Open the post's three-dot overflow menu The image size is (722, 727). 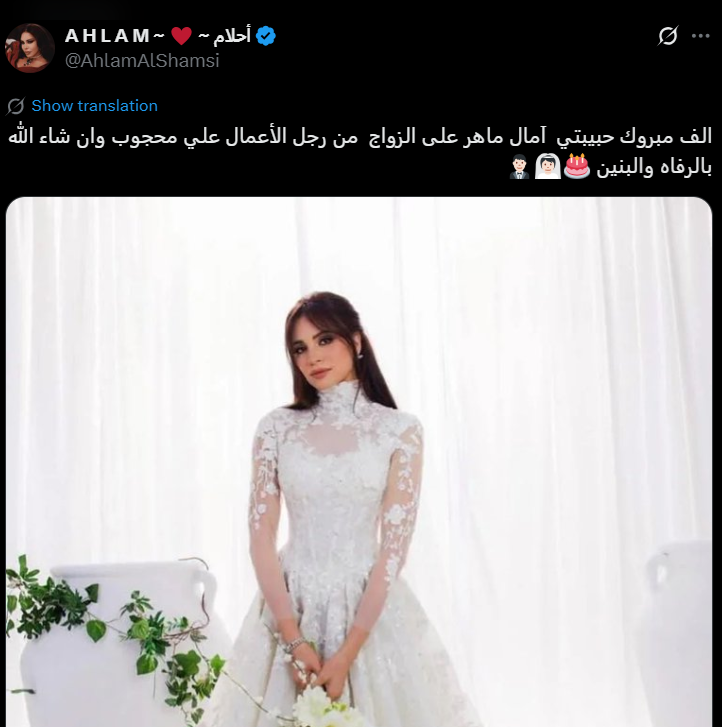pyautogui.click(x=699, y=36)
